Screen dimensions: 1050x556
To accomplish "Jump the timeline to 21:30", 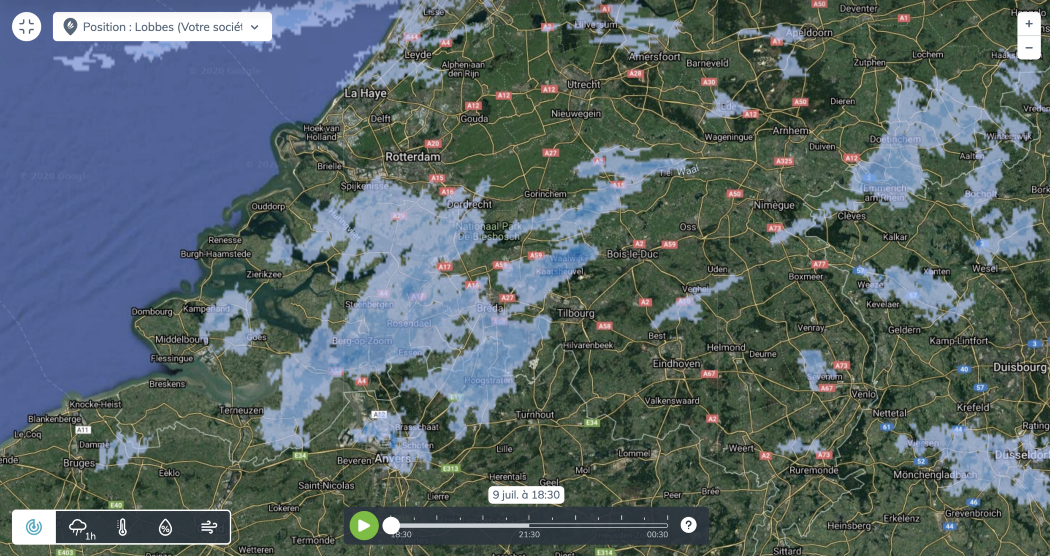I will 529,526.
